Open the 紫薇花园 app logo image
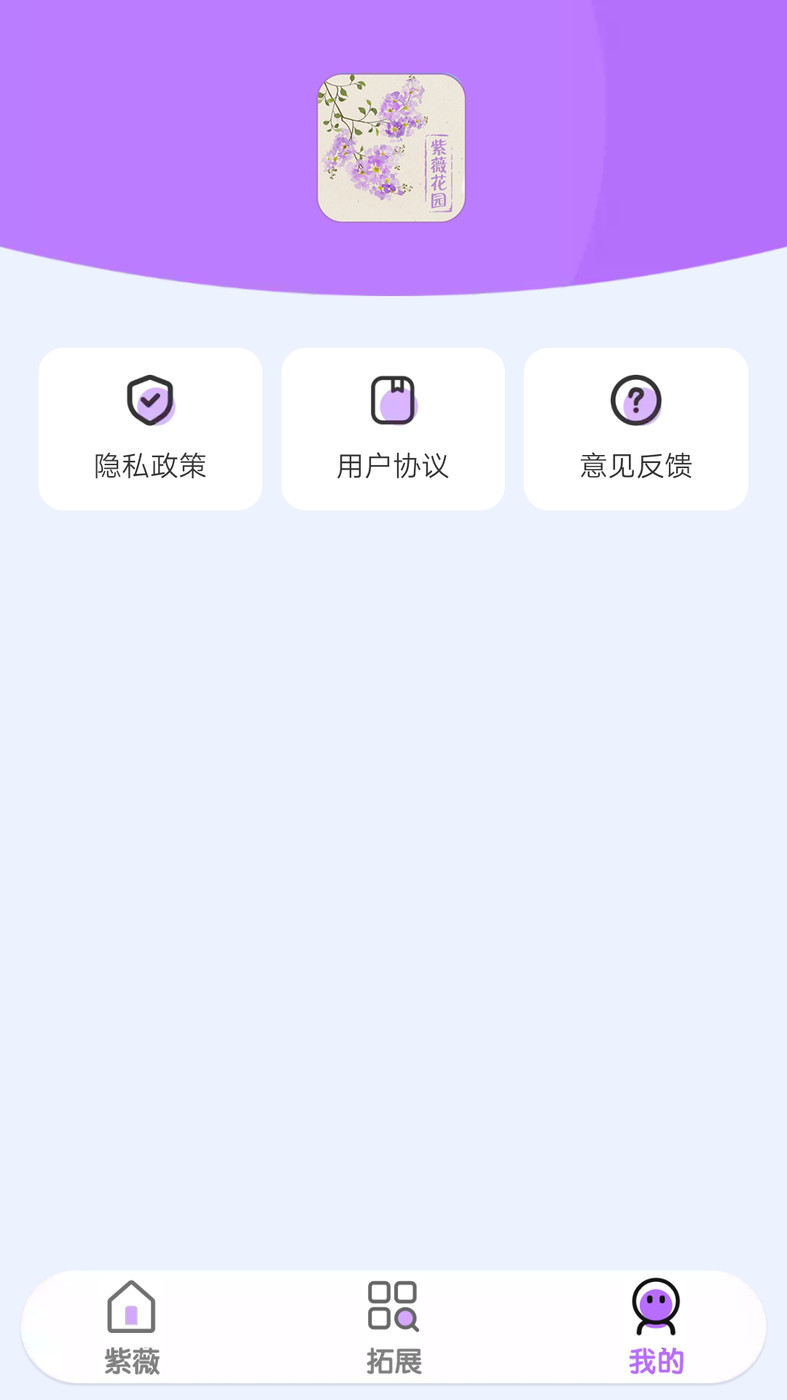Viewport: 787px width, 1400px height. pos(392,148)
